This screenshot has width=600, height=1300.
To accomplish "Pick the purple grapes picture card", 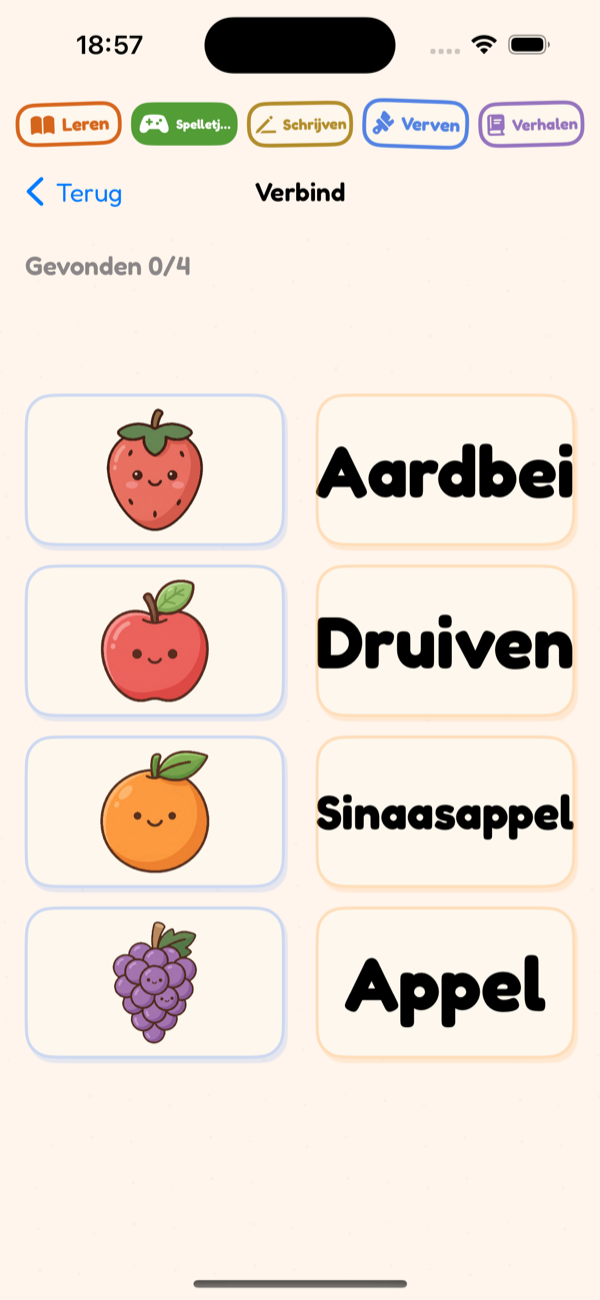I will 155,983.
